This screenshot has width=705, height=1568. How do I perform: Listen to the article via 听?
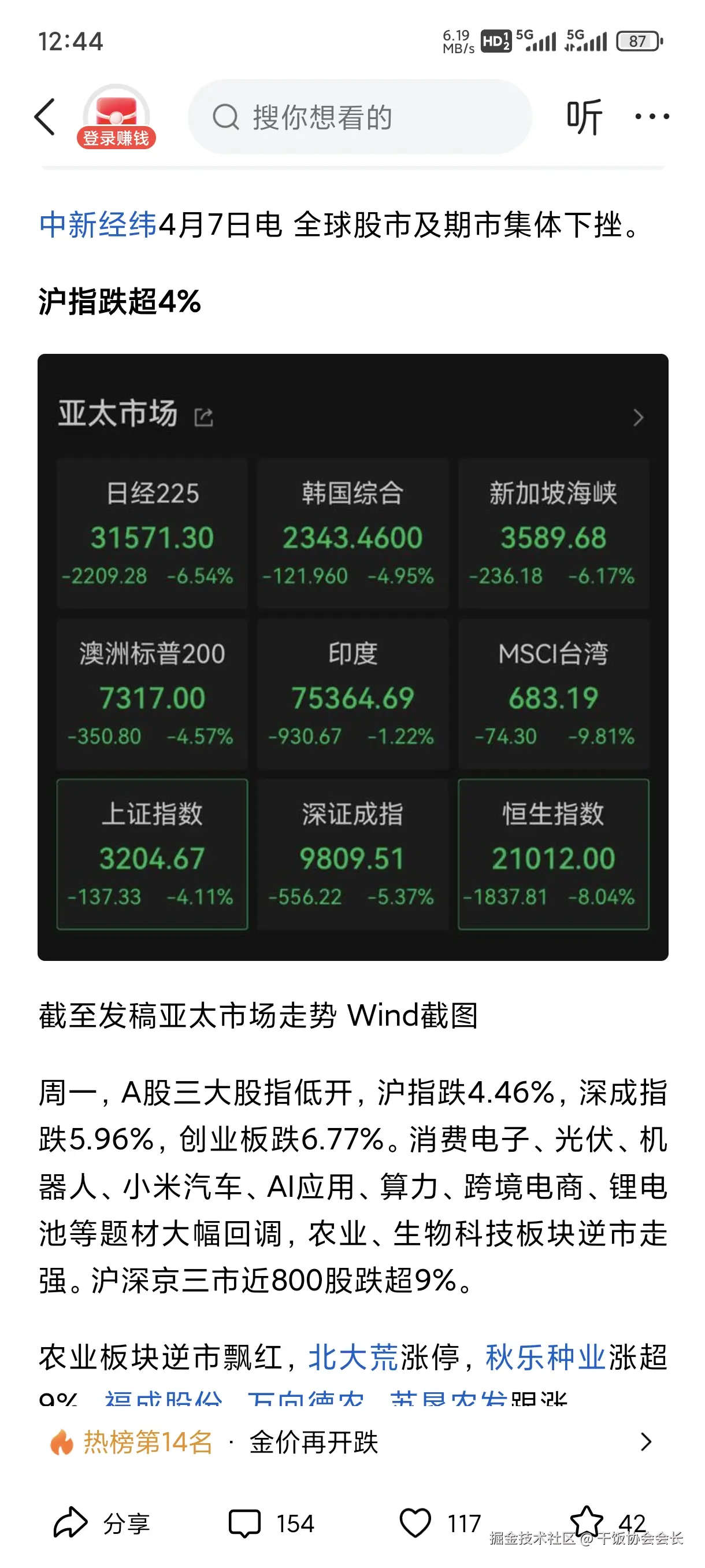click(x=584, y=117)
